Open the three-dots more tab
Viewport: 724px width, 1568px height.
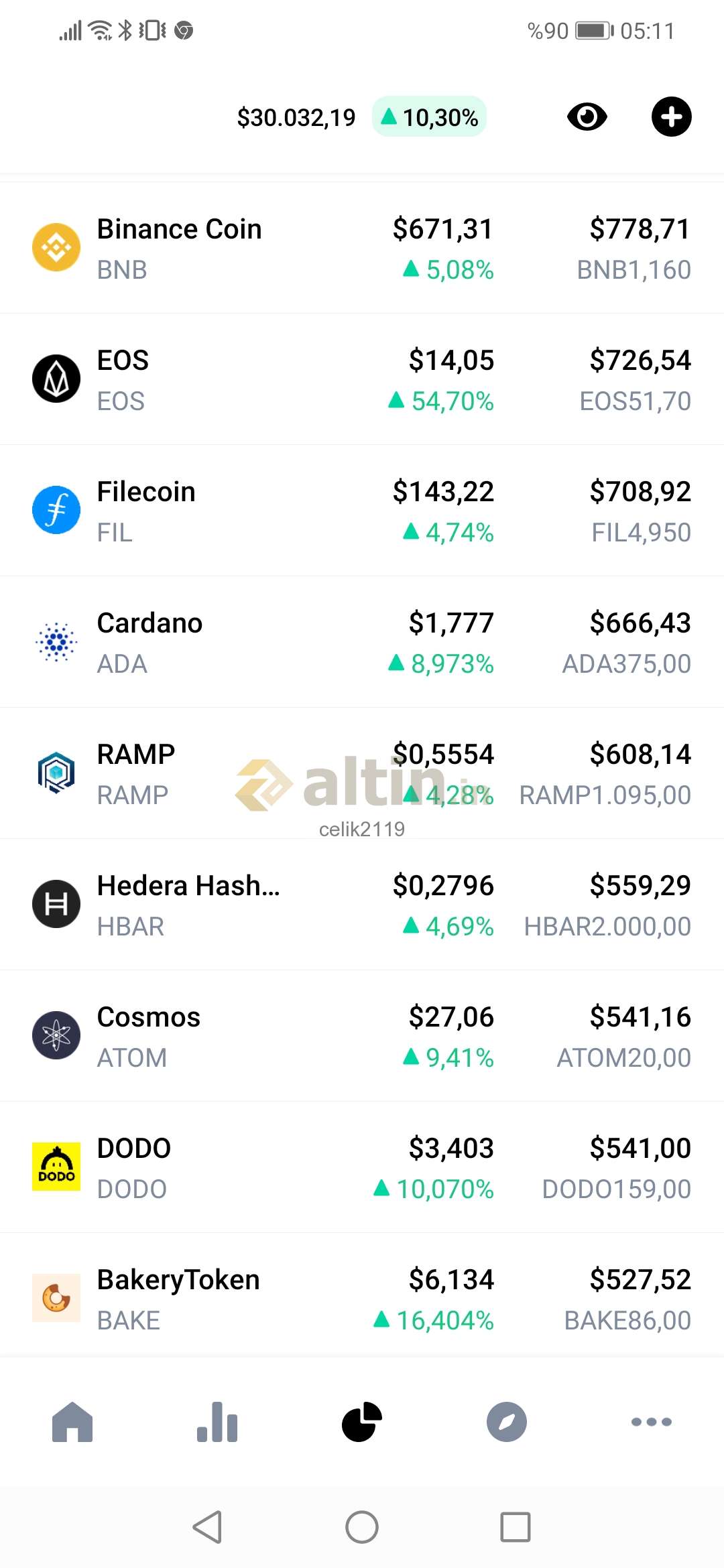coord(652,1421)
